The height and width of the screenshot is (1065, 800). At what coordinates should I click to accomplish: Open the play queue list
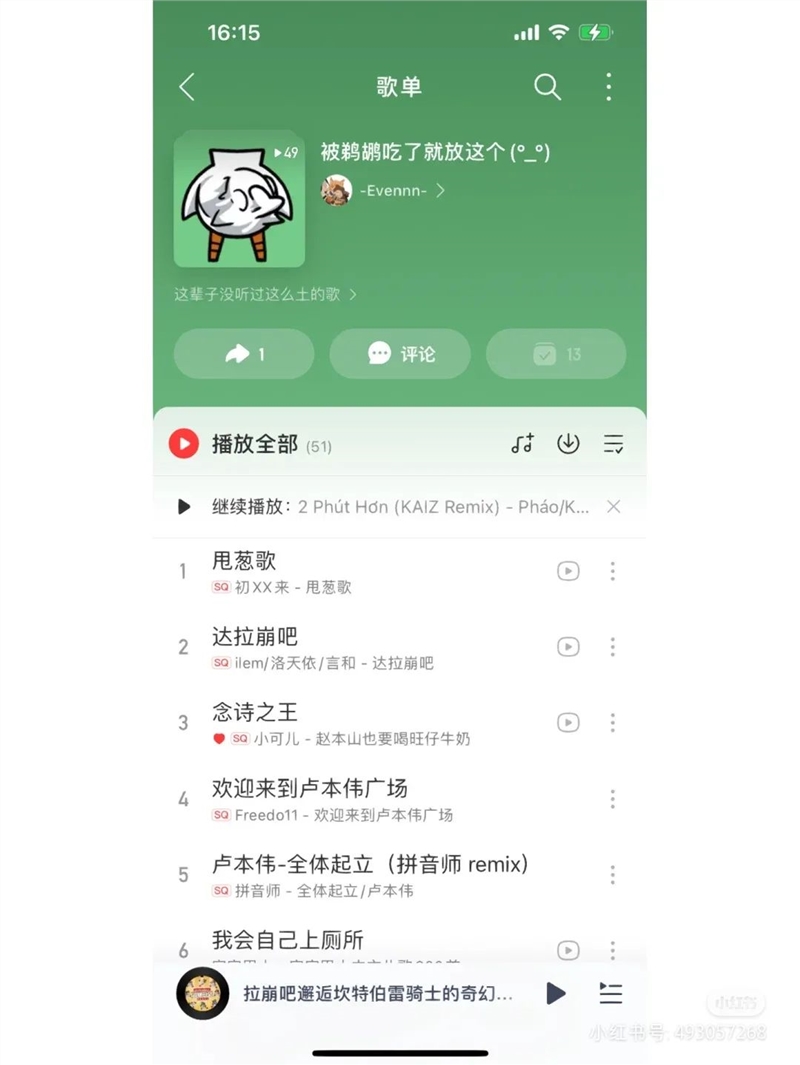point(610,993)
